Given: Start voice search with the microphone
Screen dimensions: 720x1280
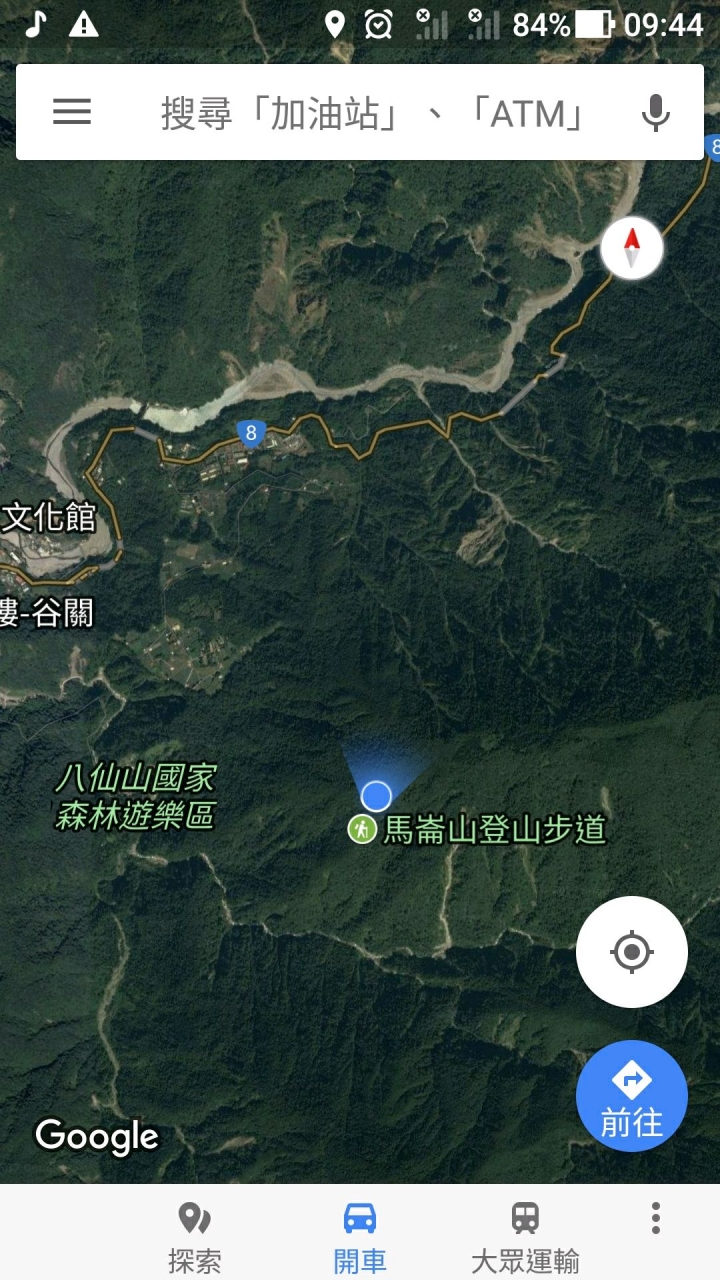Looking at the screenshot, I should [x=656, y=113].
